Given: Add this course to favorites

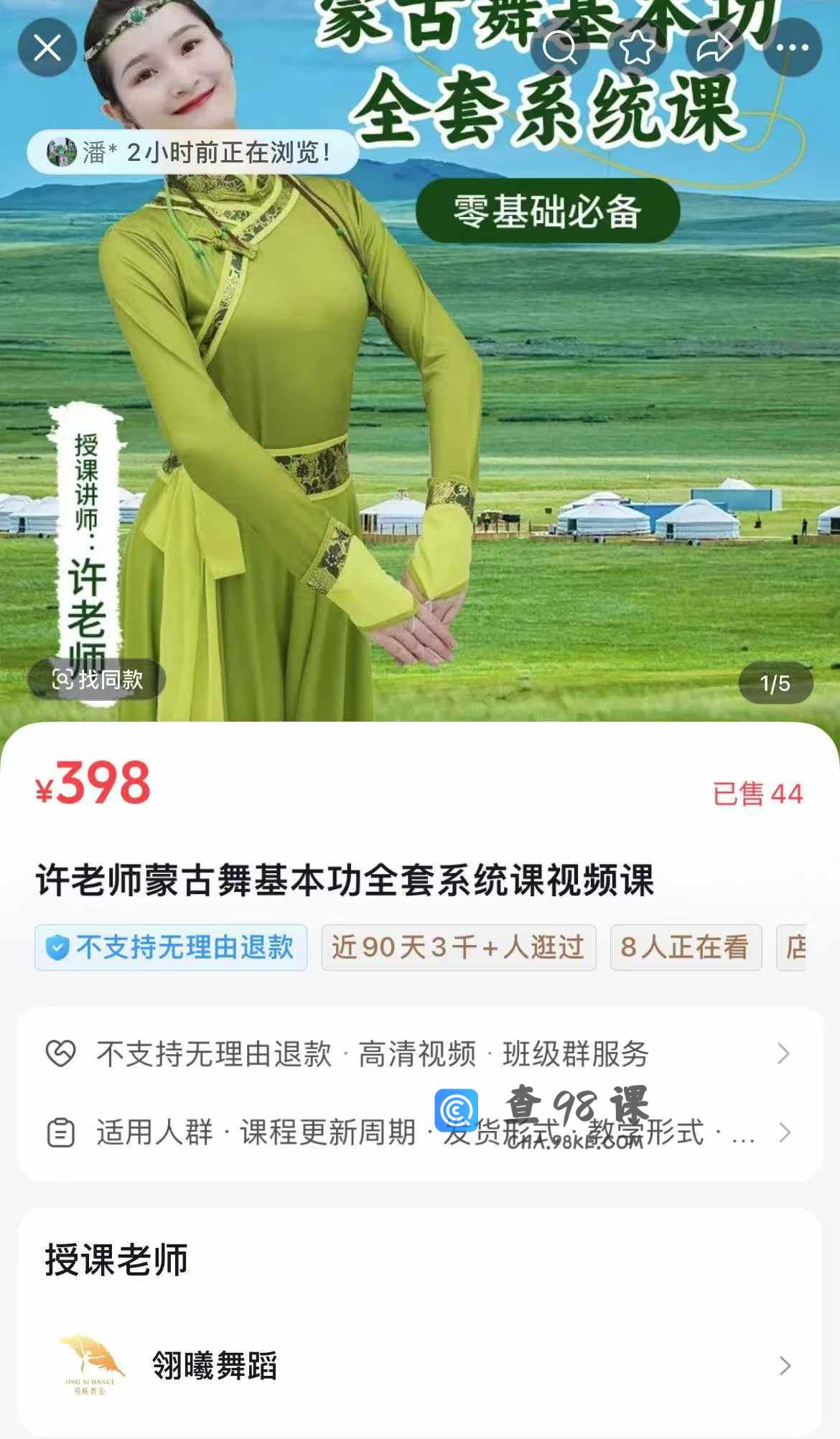Looking at the screenshot, I should [x=637, y=48].
